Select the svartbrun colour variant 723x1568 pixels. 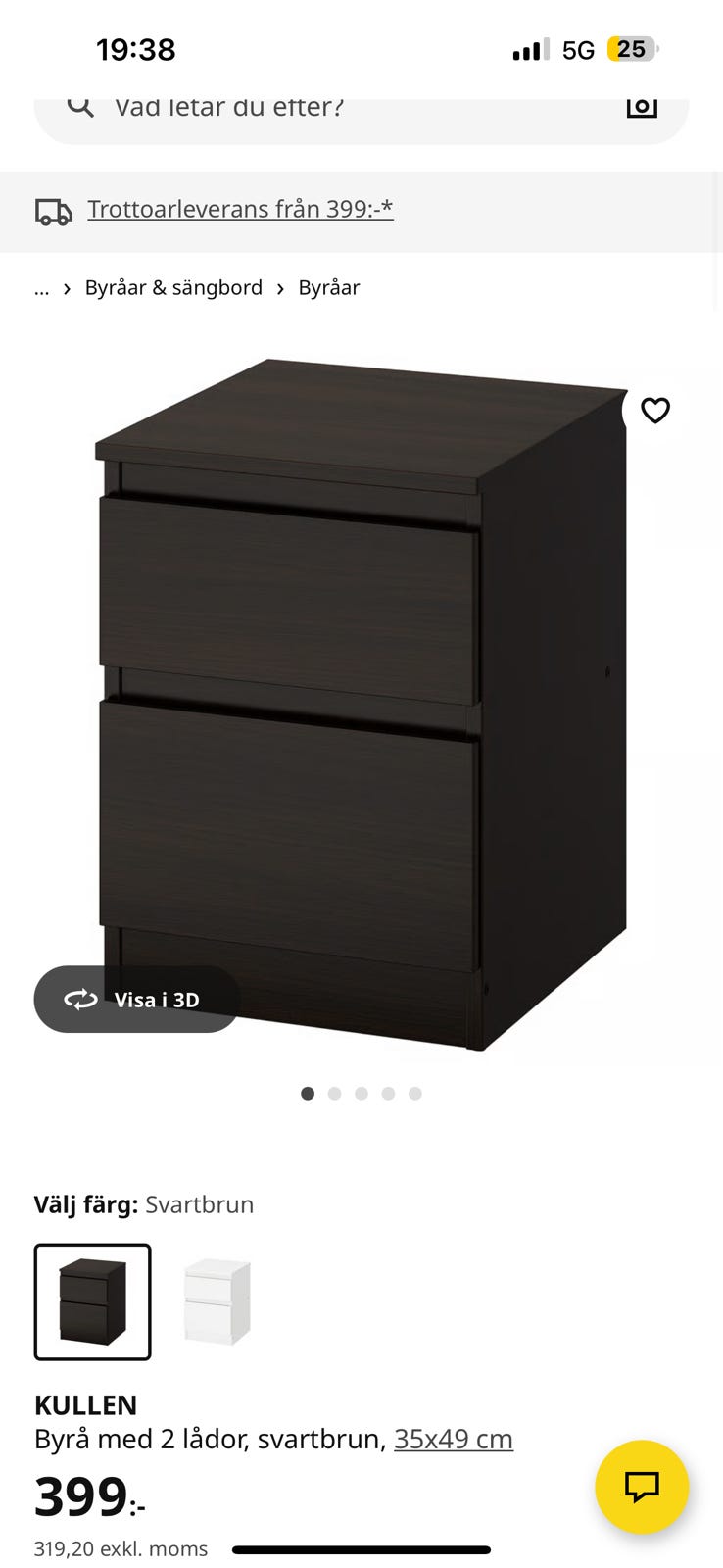pyautogui.click(x=93, y=1302)
